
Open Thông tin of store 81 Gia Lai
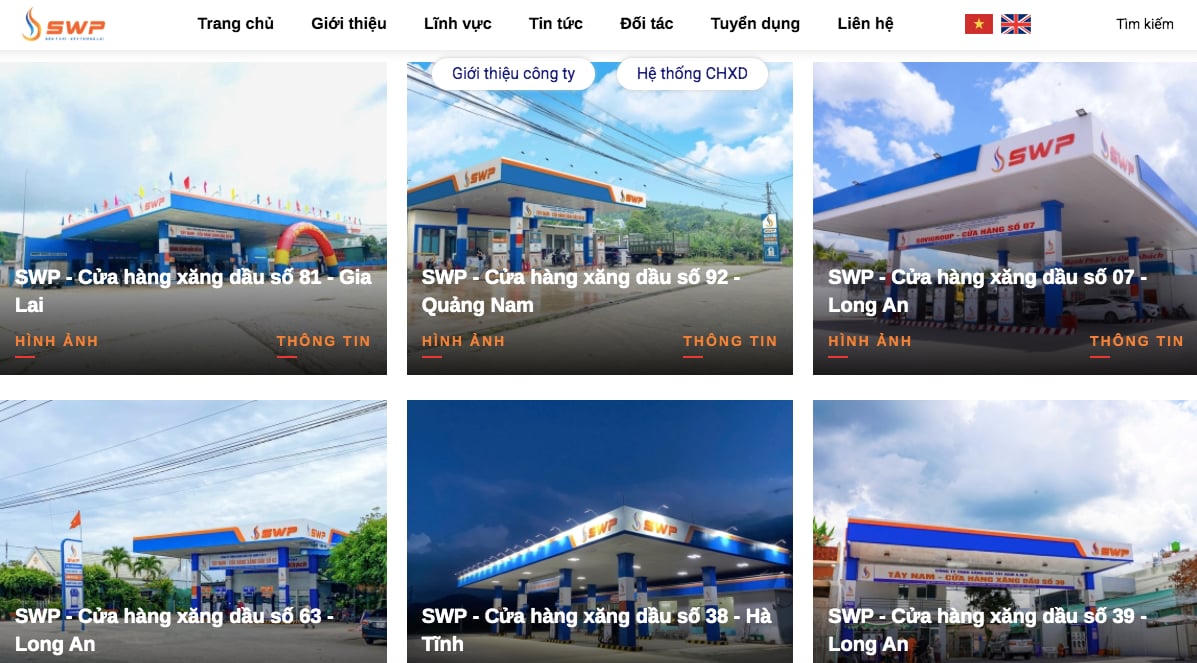(323, 341)
